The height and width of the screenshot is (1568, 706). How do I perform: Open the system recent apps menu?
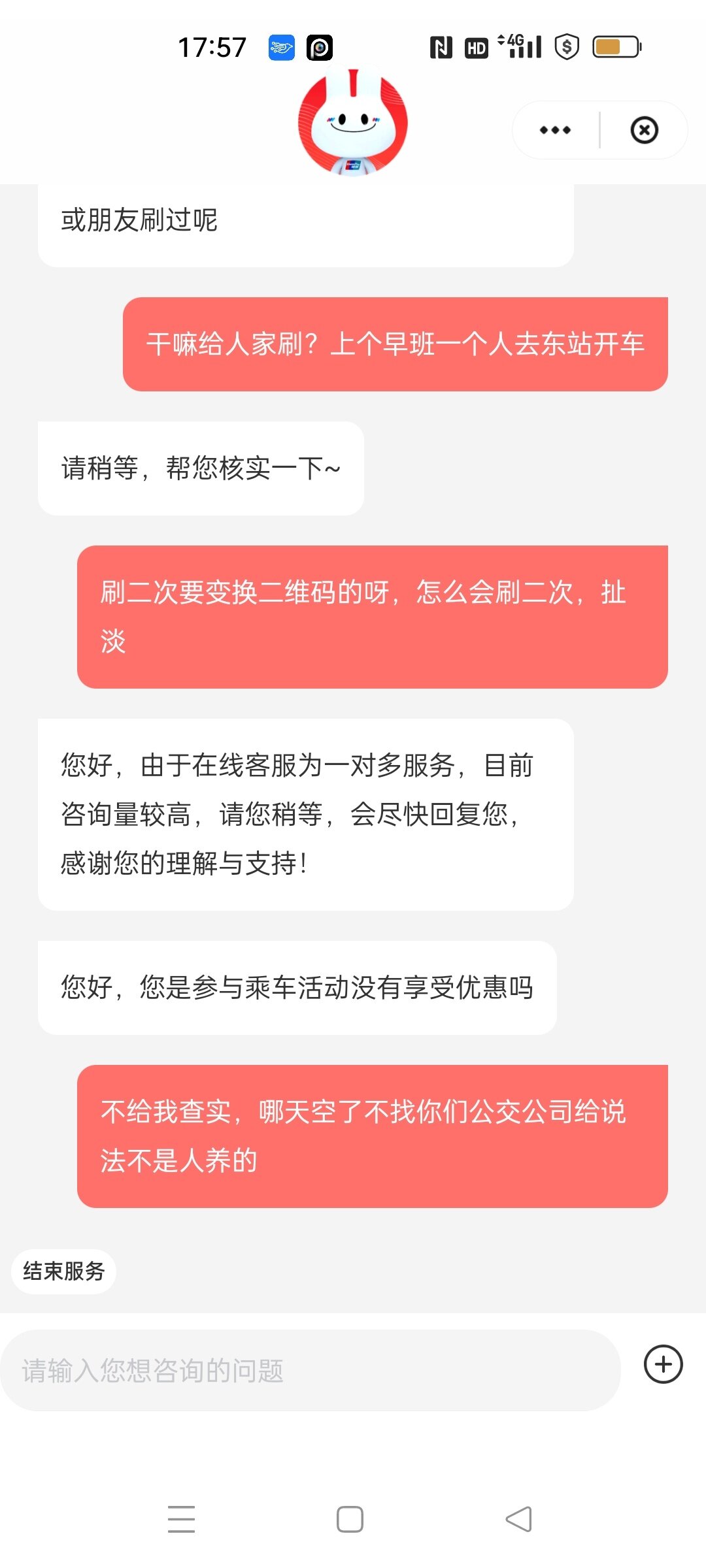[x=181, y=1519]
